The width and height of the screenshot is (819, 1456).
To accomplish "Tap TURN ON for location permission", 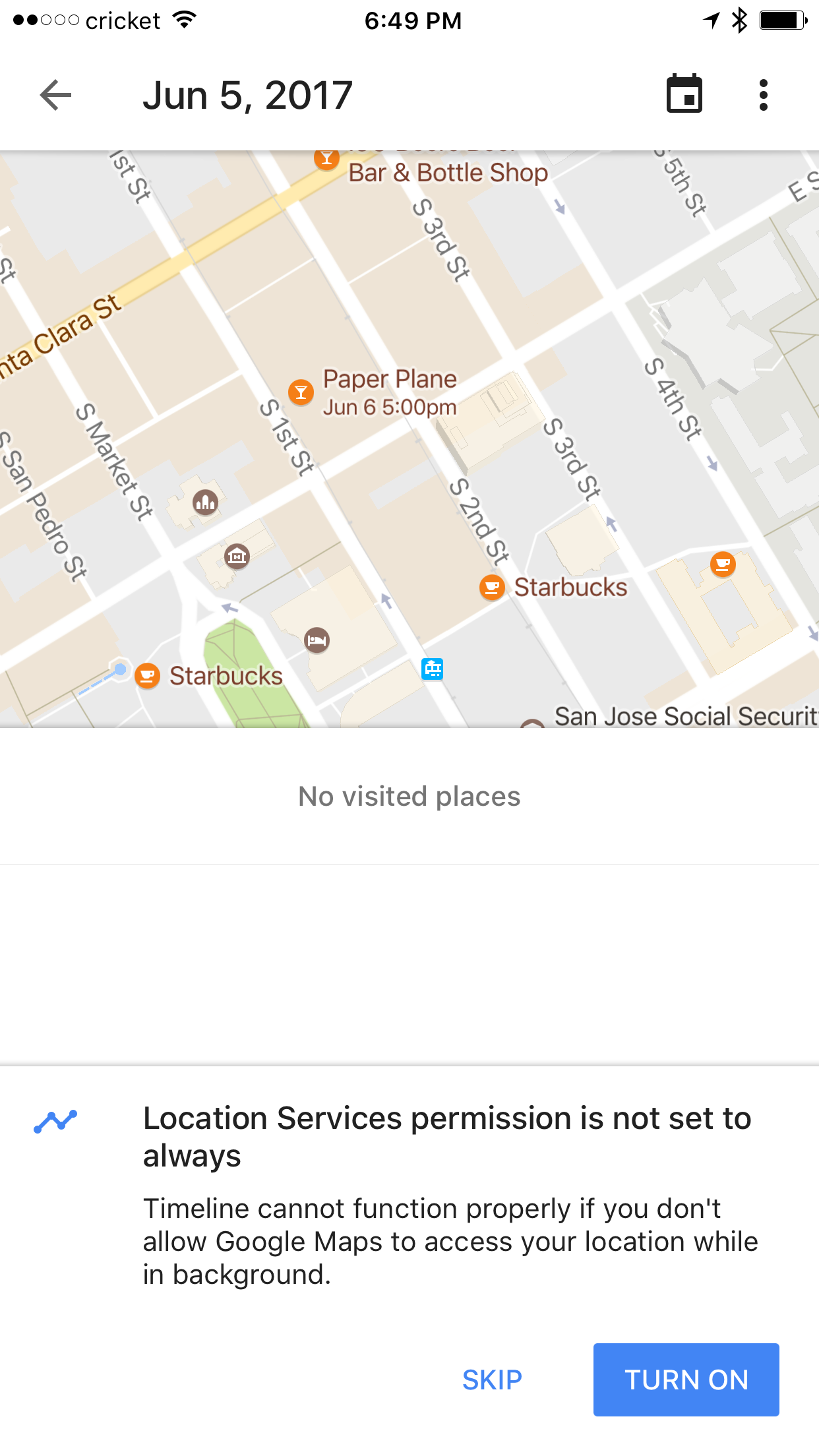I will 686,1380.
